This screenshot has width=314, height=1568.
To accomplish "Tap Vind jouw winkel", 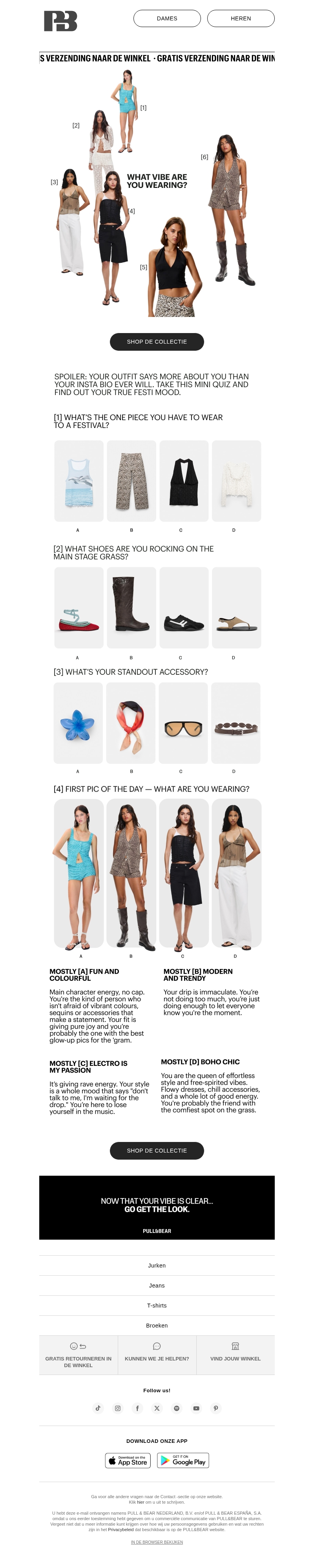I will 235,1355.
